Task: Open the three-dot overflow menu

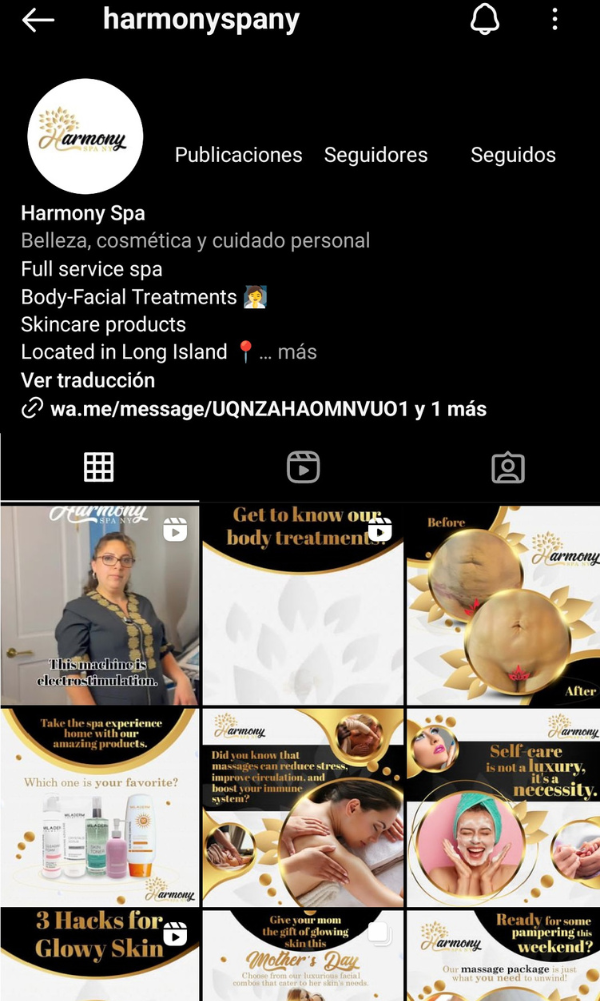Action: 555,19
